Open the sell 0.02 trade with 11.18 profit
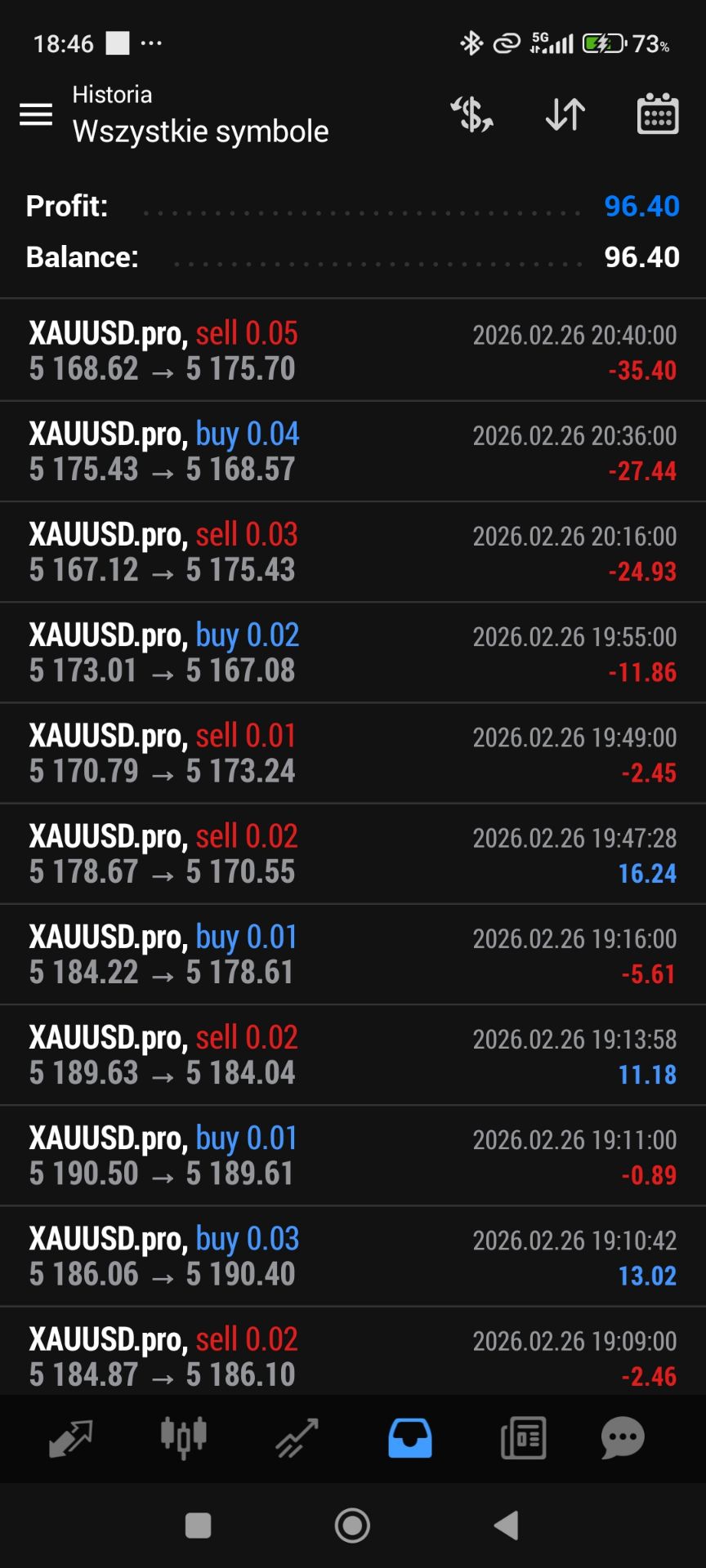706x1568 pixels. point(353,1054)
